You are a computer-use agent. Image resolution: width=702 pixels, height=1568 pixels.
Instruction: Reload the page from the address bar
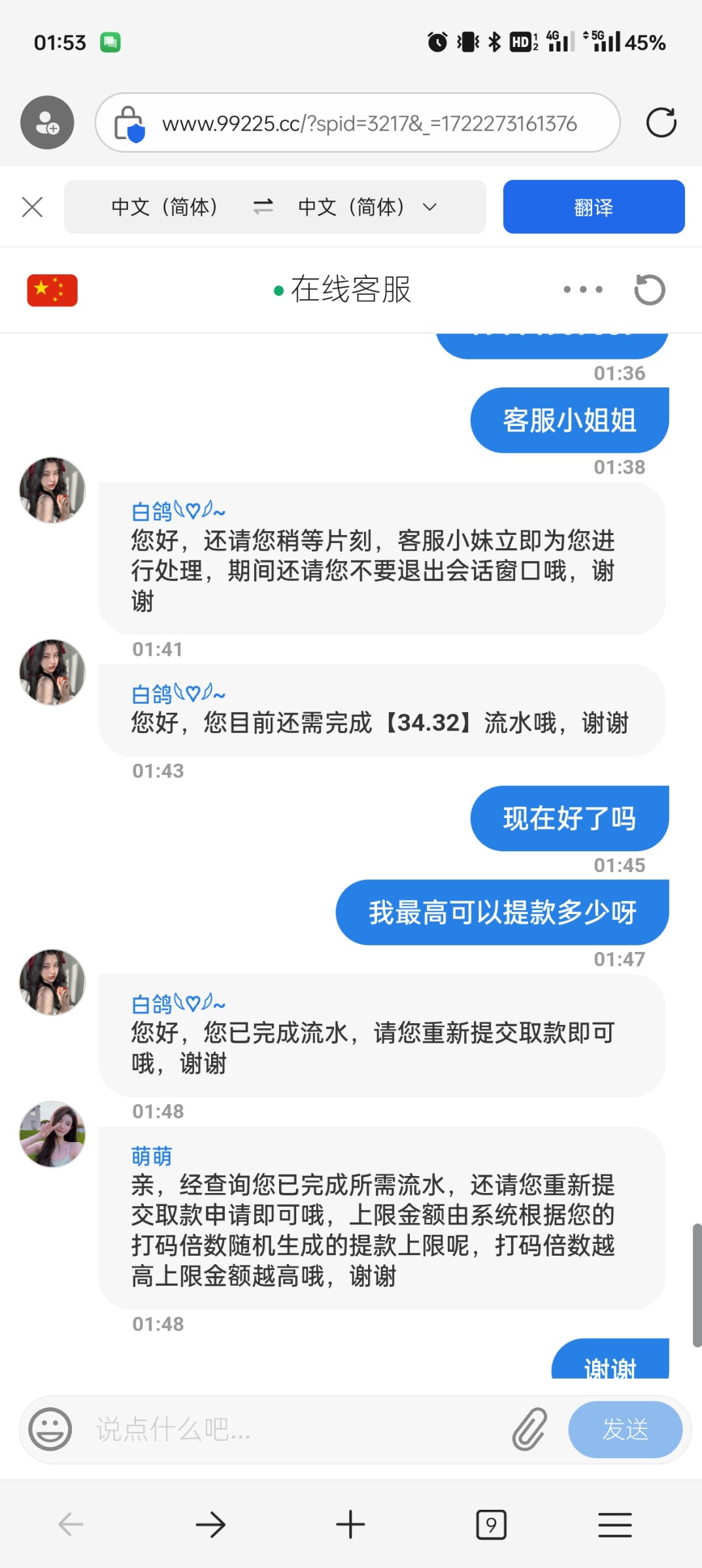[661, 123]
